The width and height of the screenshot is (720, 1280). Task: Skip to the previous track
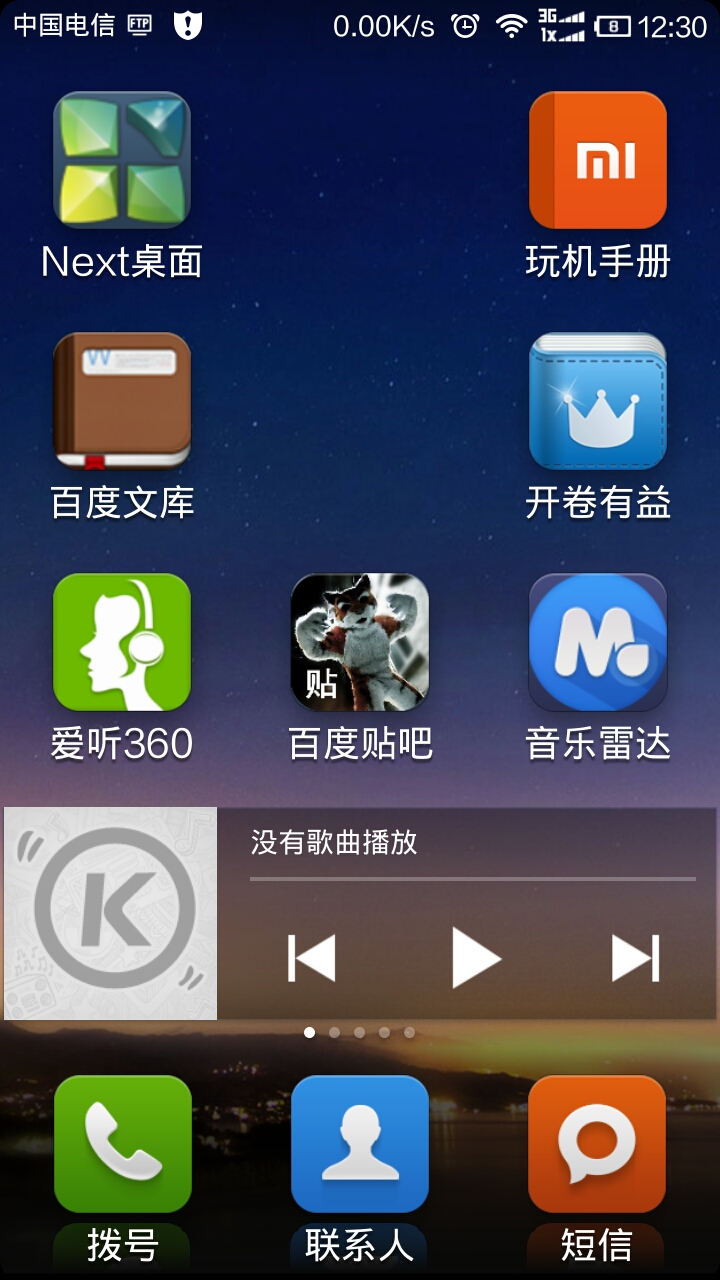tap(312, 958)
